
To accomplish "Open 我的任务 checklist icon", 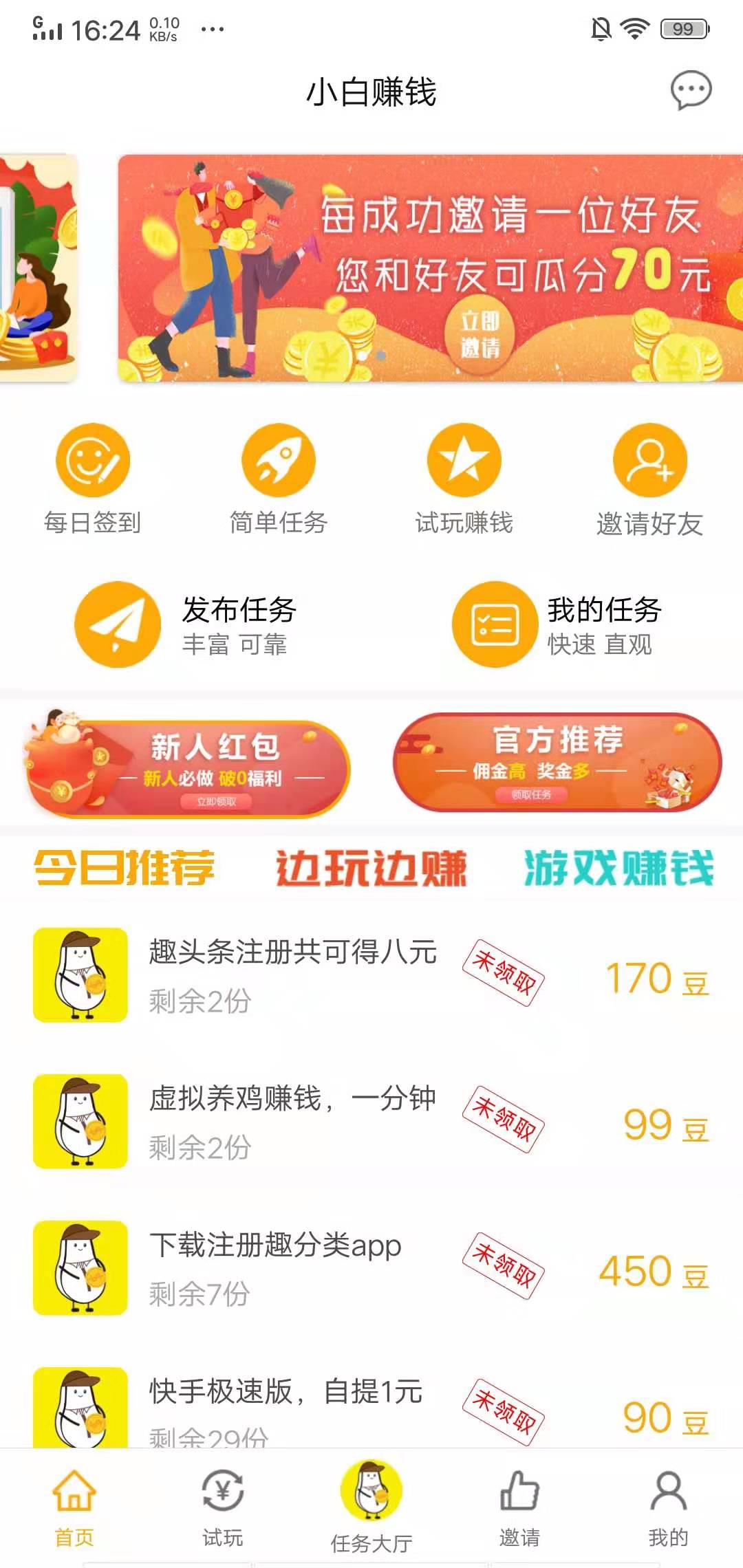I will [495, 622].
